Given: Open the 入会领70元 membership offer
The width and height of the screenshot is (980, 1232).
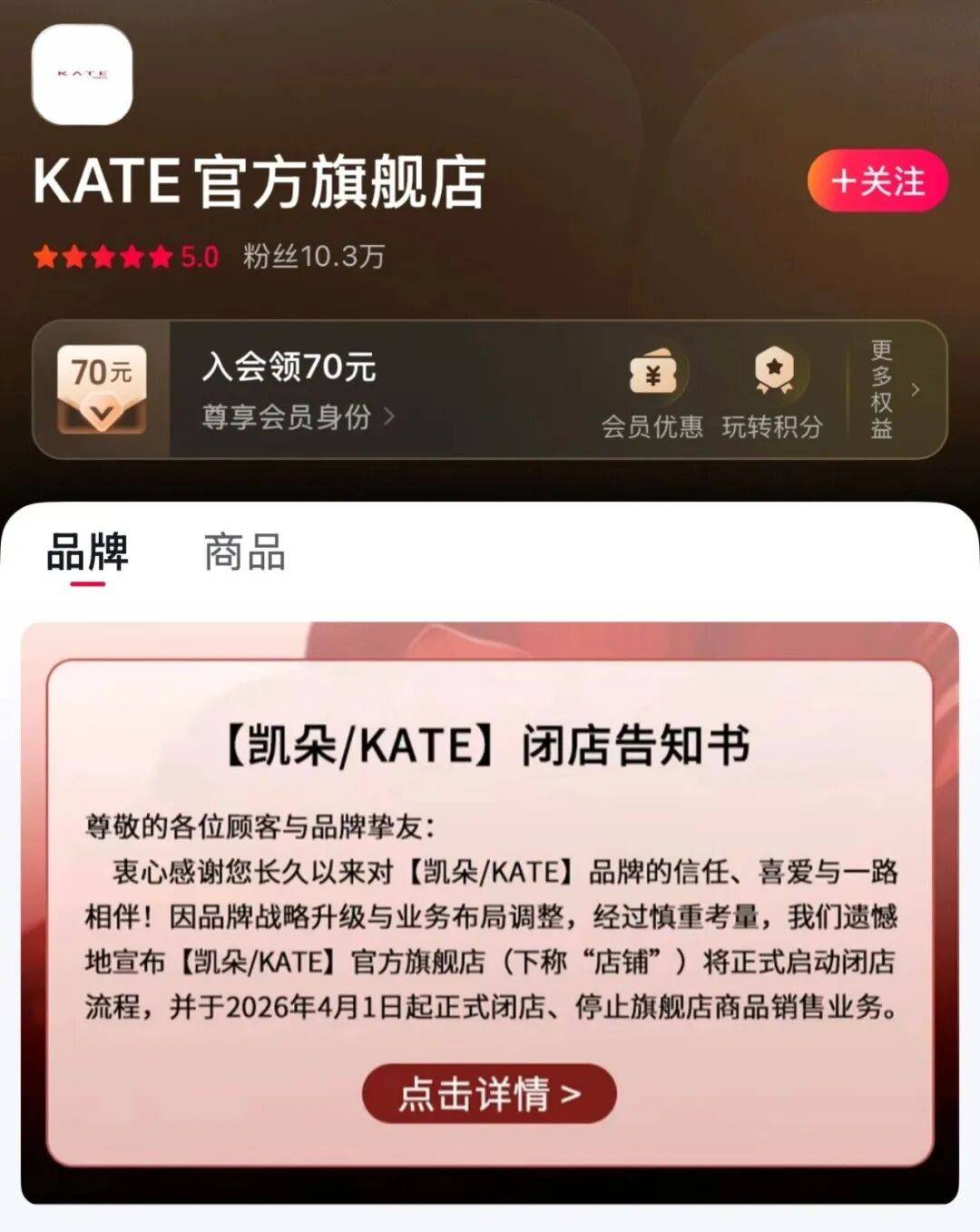Looking at the screenshot, I should pos(289,367).
